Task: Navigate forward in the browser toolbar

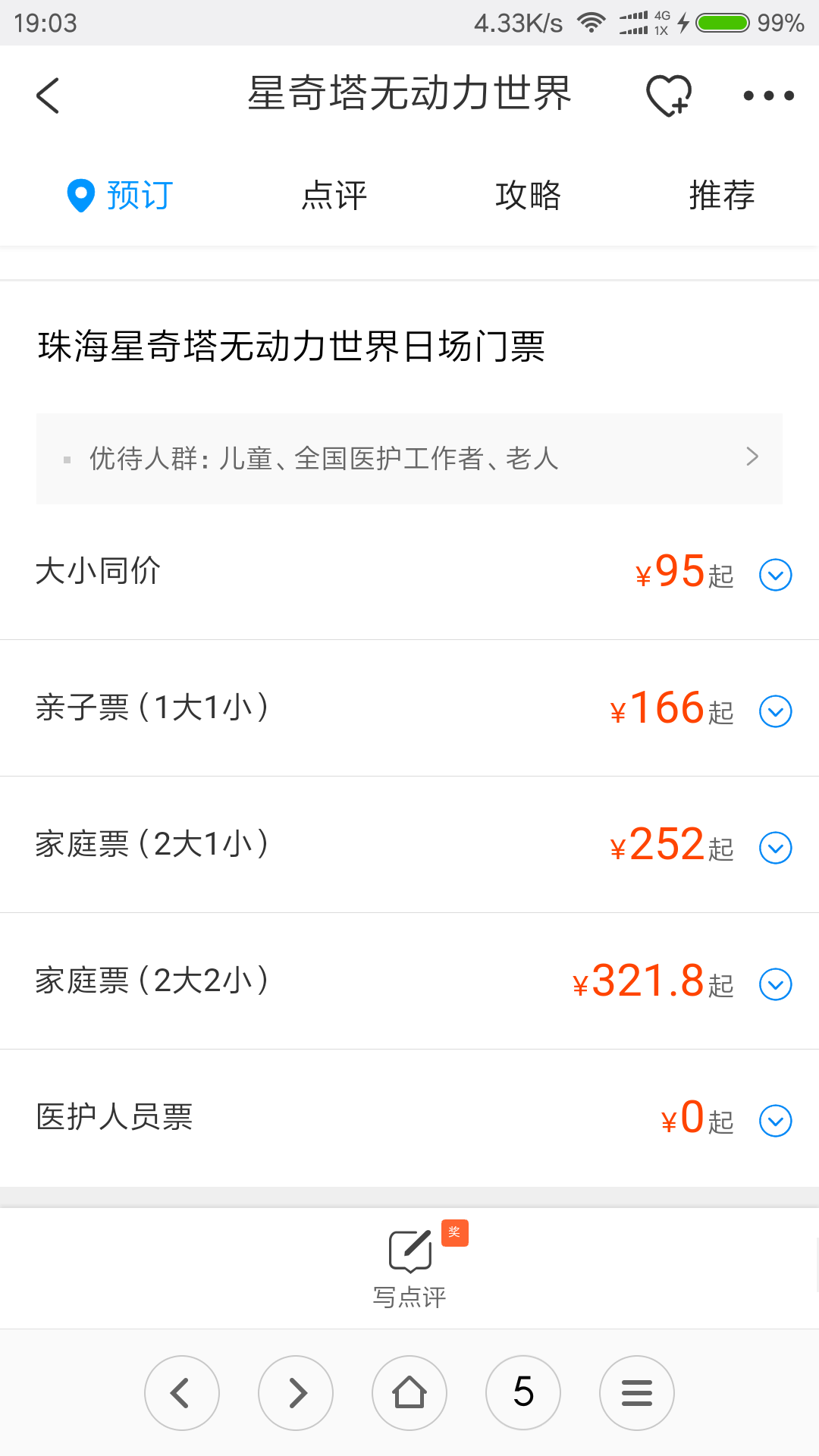Action: [x=296, y=1393]
